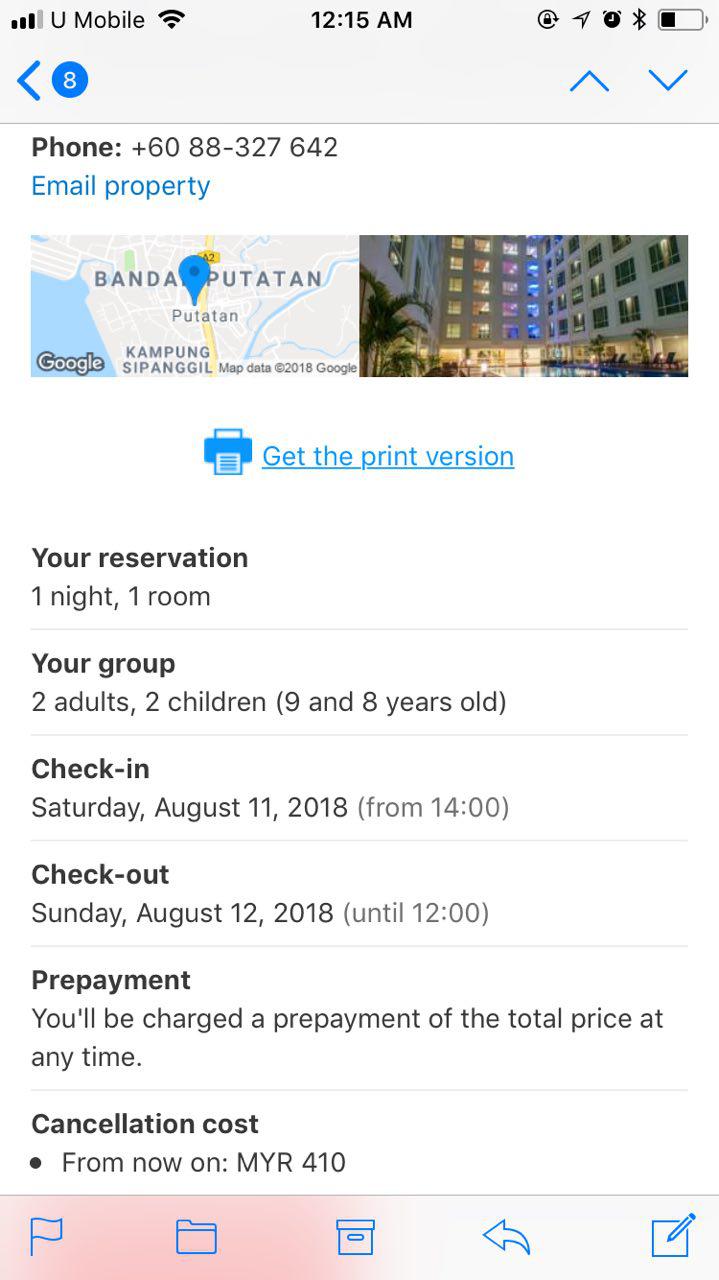
Task: Go back to the mailbox list
Action: 52,81
